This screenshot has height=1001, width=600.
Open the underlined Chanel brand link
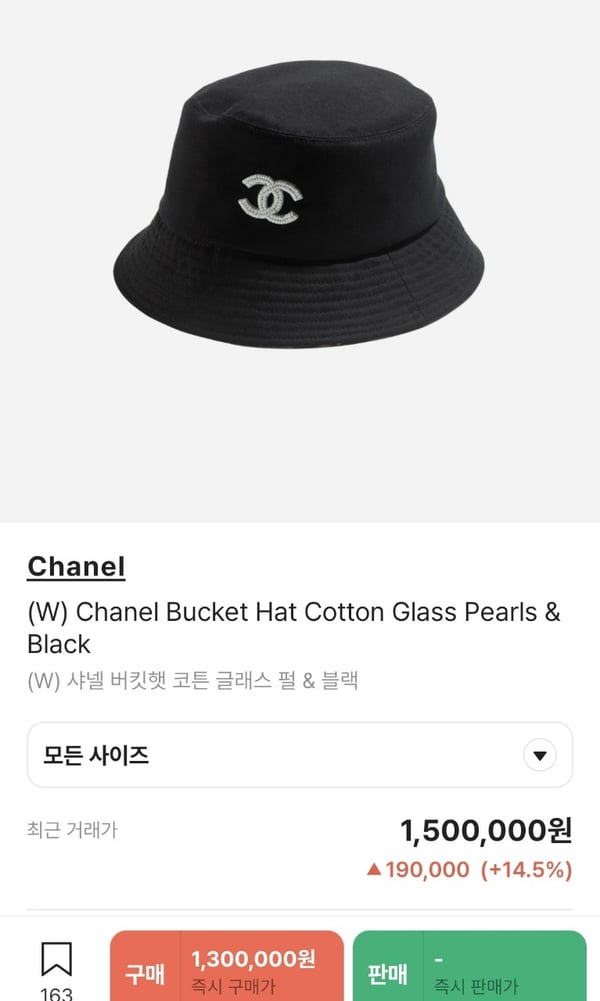tap(76, 567)
